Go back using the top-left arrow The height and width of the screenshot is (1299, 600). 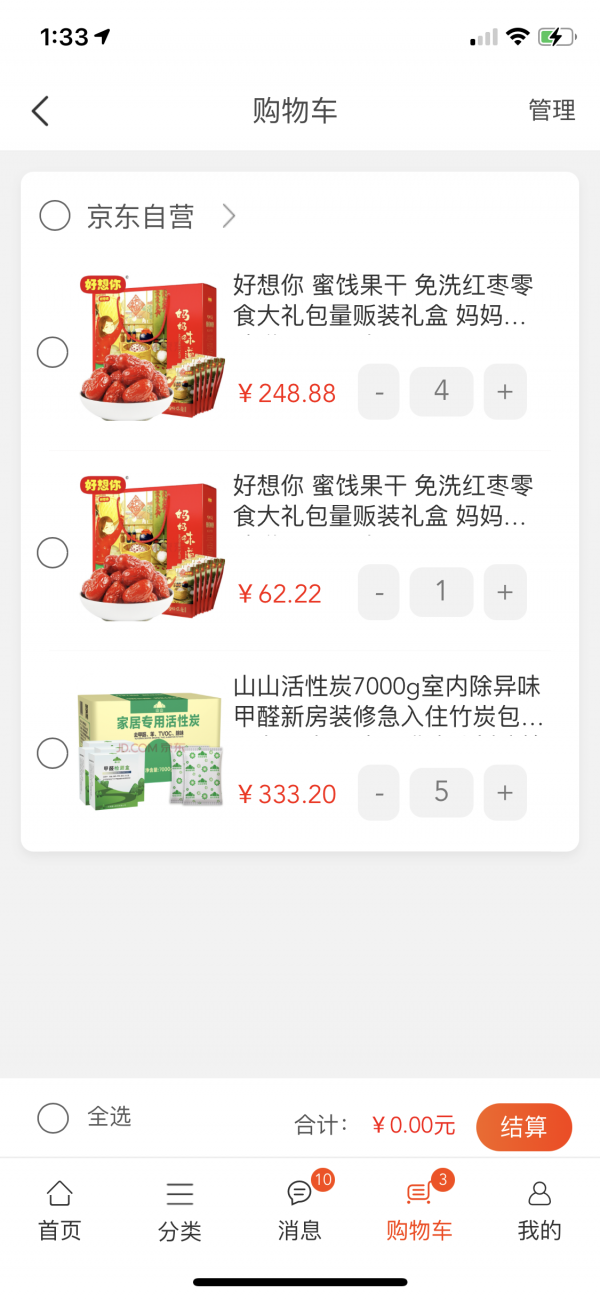coord(40,110)
